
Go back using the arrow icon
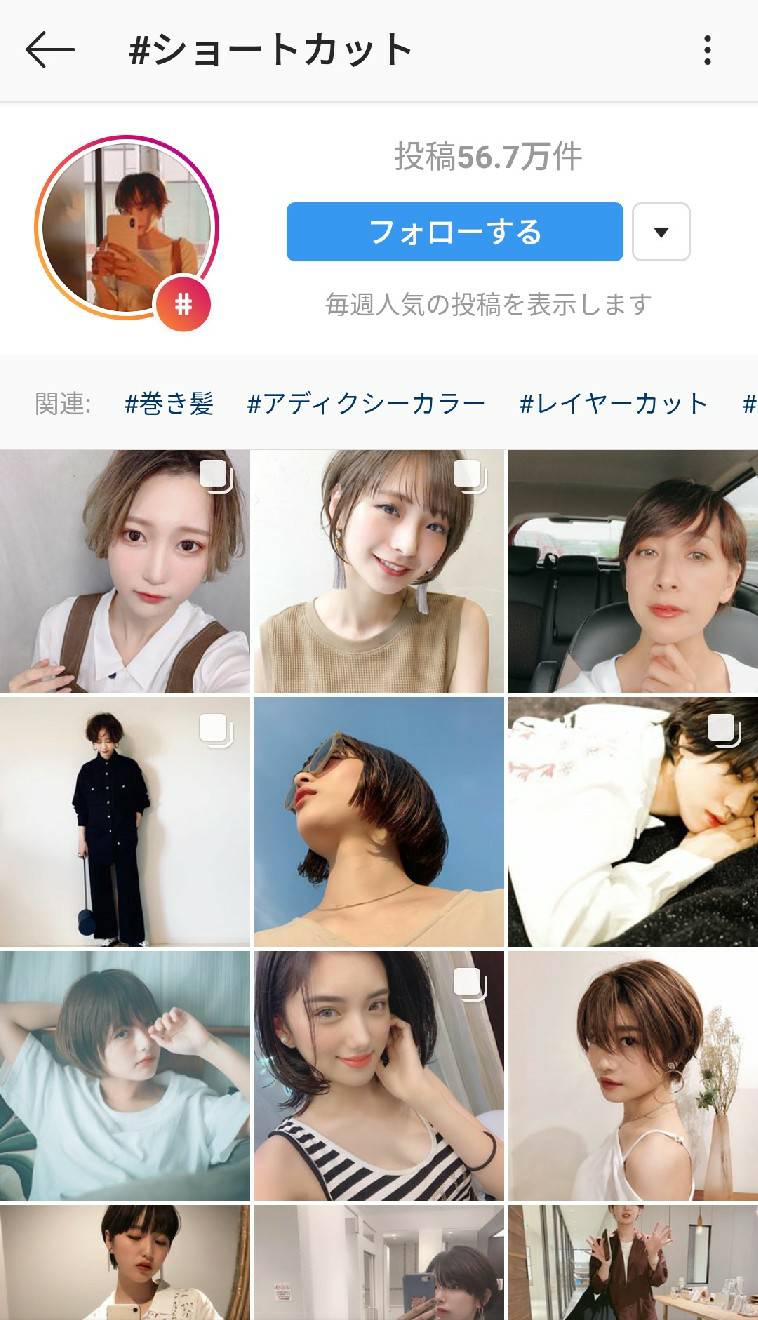point(50,50)
